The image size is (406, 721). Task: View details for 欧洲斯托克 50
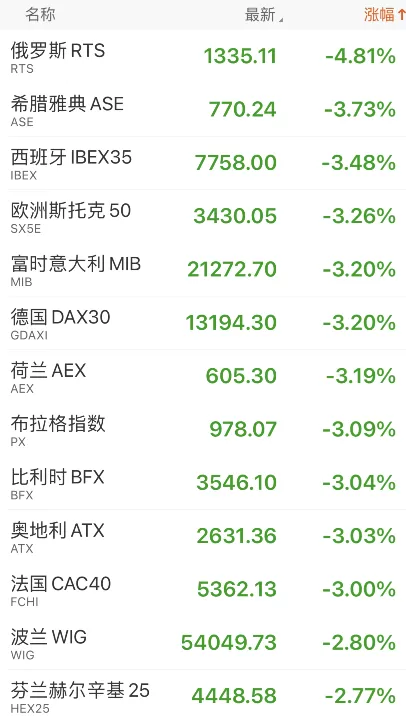[203, 217]
